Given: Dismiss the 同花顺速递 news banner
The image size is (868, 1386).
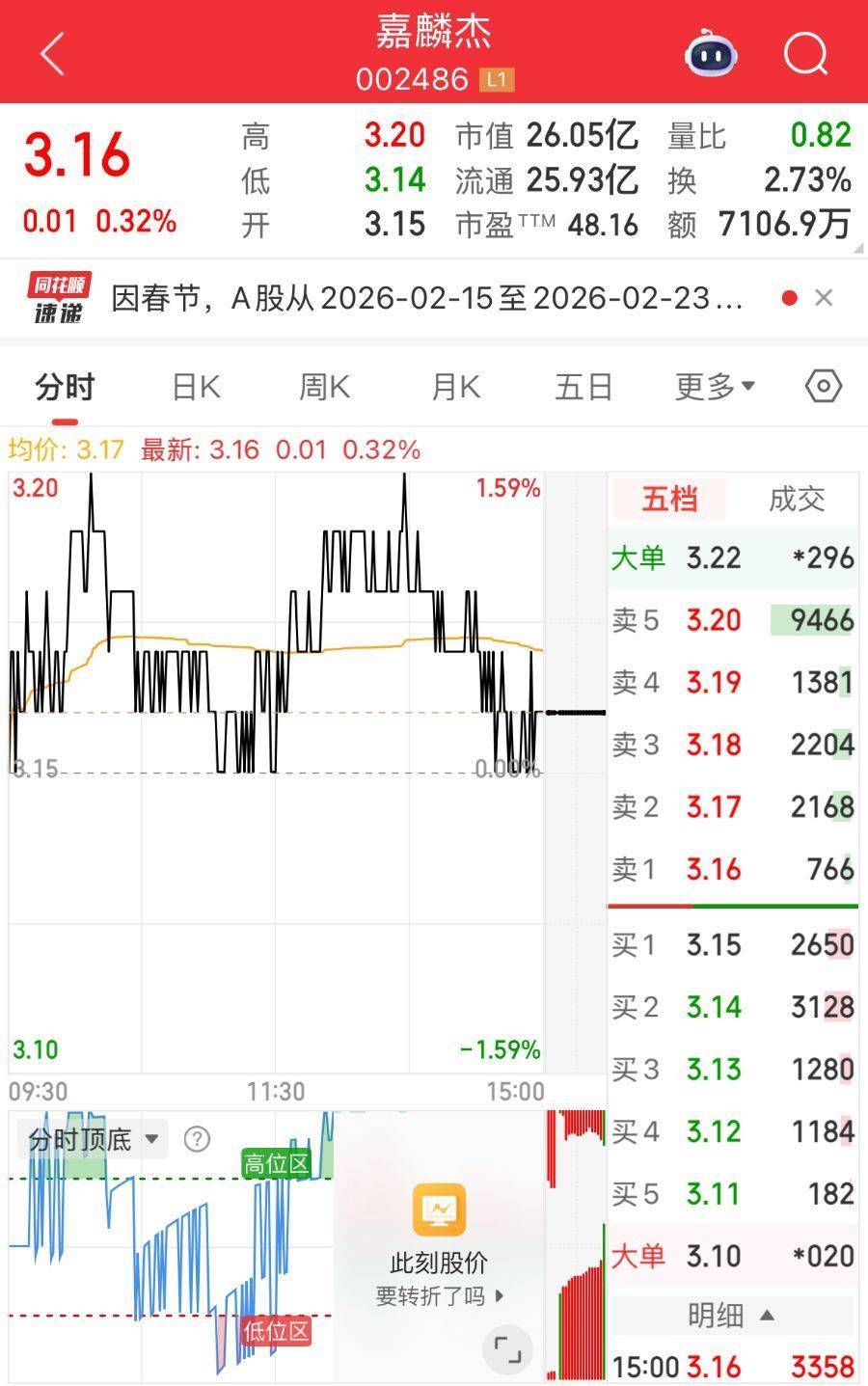Looking at the screenshot, I should pyautogui.click(x=824, y=298).
